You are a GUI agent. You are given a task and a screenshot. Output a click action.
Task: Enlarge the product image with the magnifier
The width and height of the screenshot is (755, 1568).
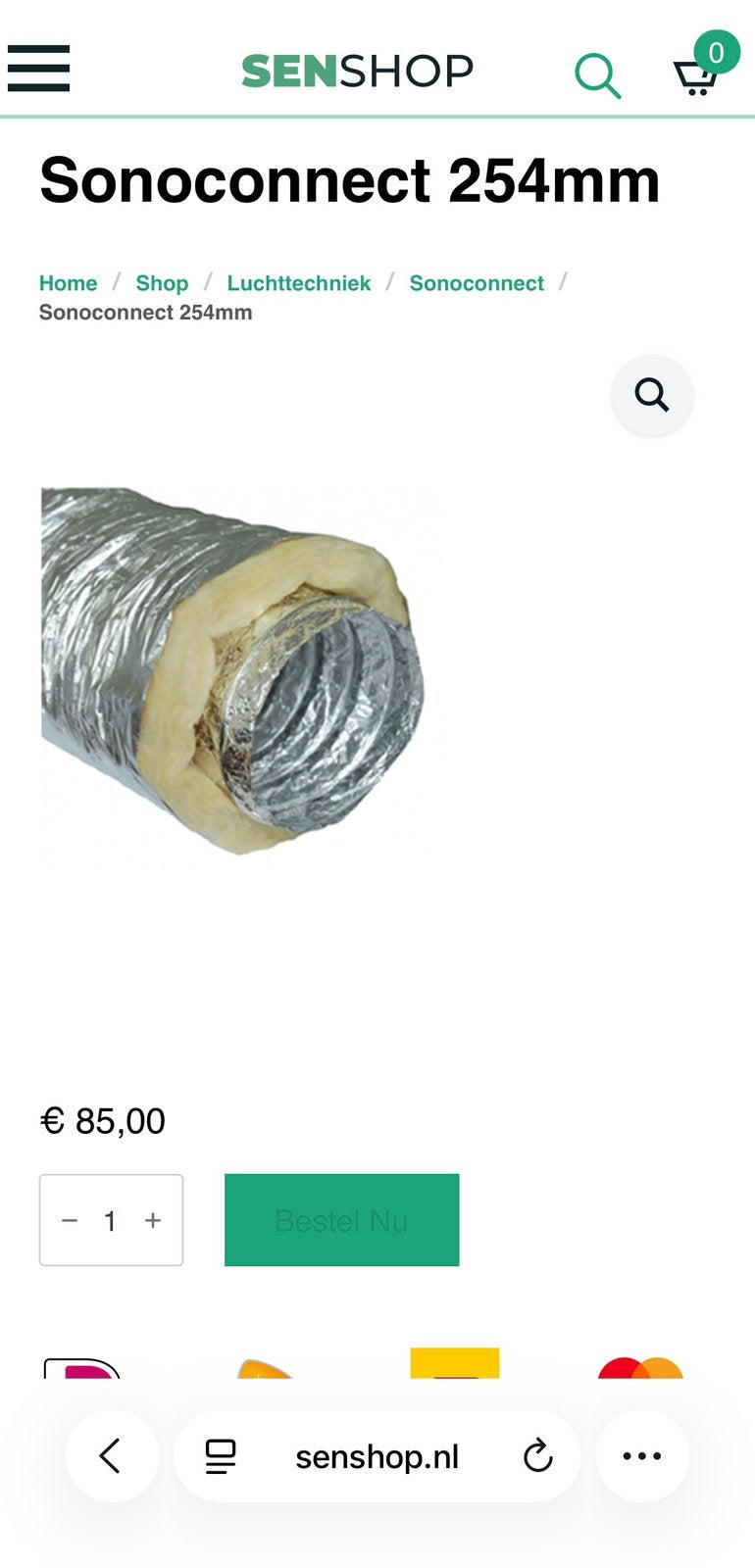coord(652,395)
